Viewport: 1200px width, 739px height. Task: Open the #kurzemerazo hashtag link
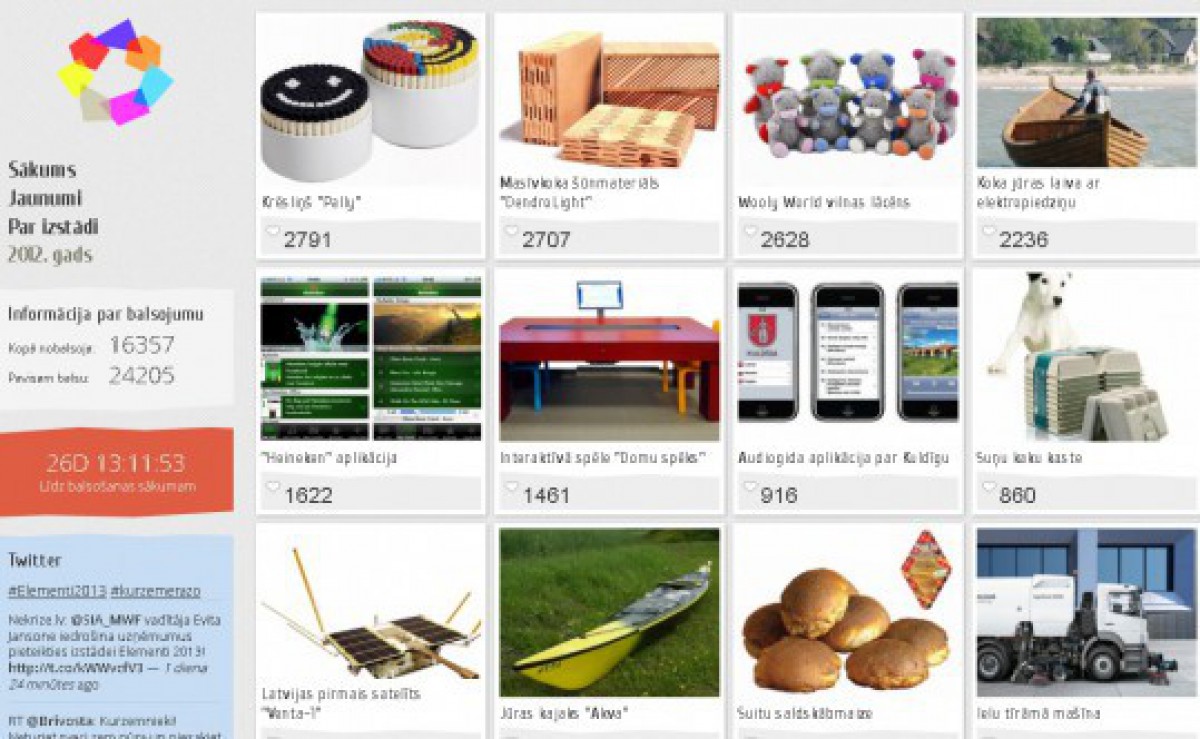click(155, 591)
